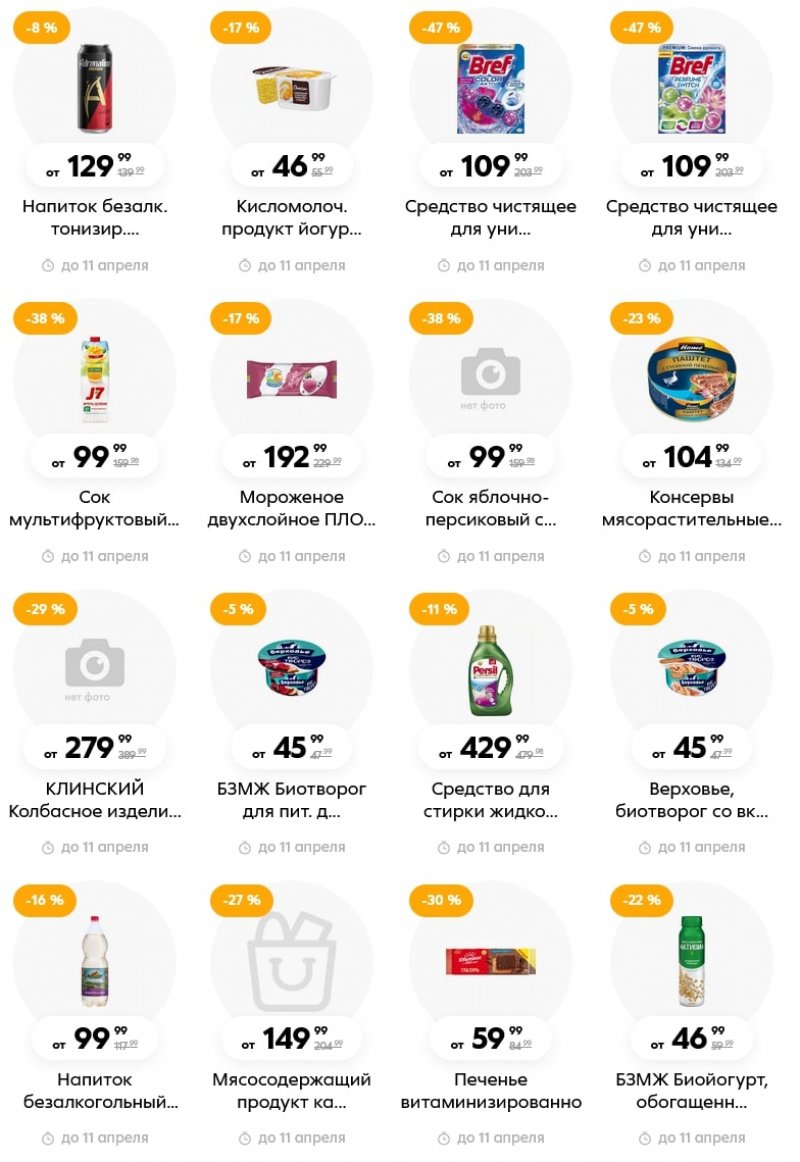Select the Bref Perfume Switch cleaner card

pyautogui.click(x=691, y=88)
